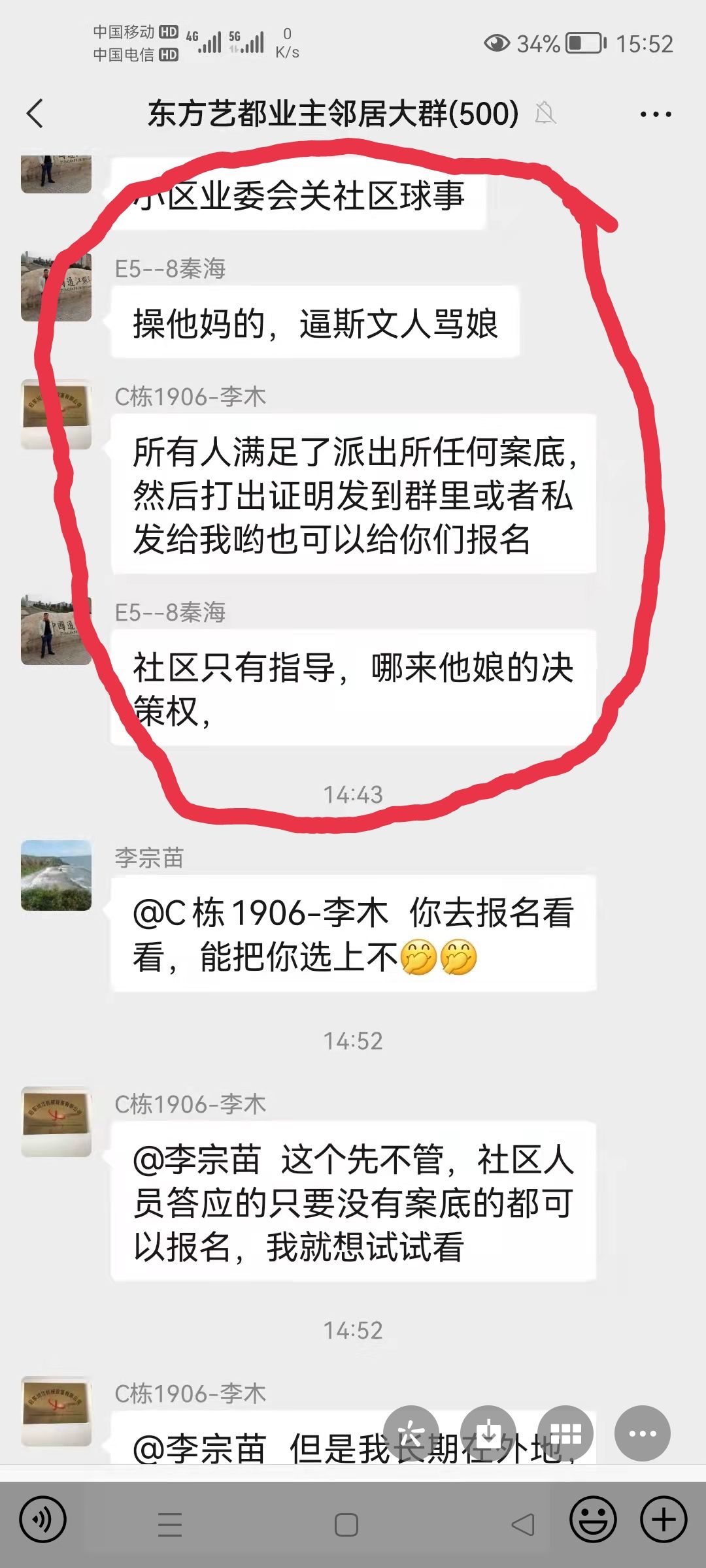Open the floating three-dots more options button
The image size is (706, 1568).
642,1433
